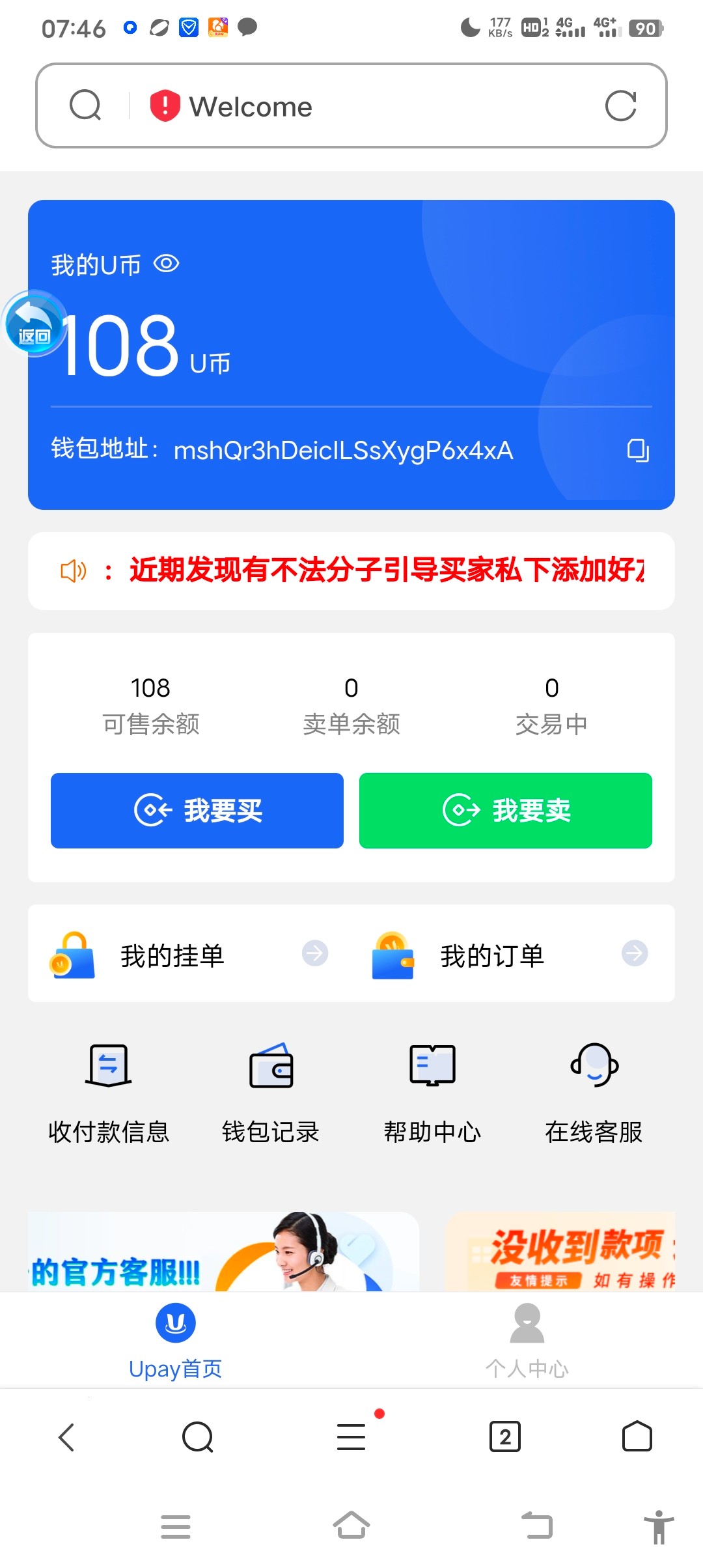View 钱包记录
Image resolution: width=703 pixels, height=1568 pixels.
[271, 1093]
